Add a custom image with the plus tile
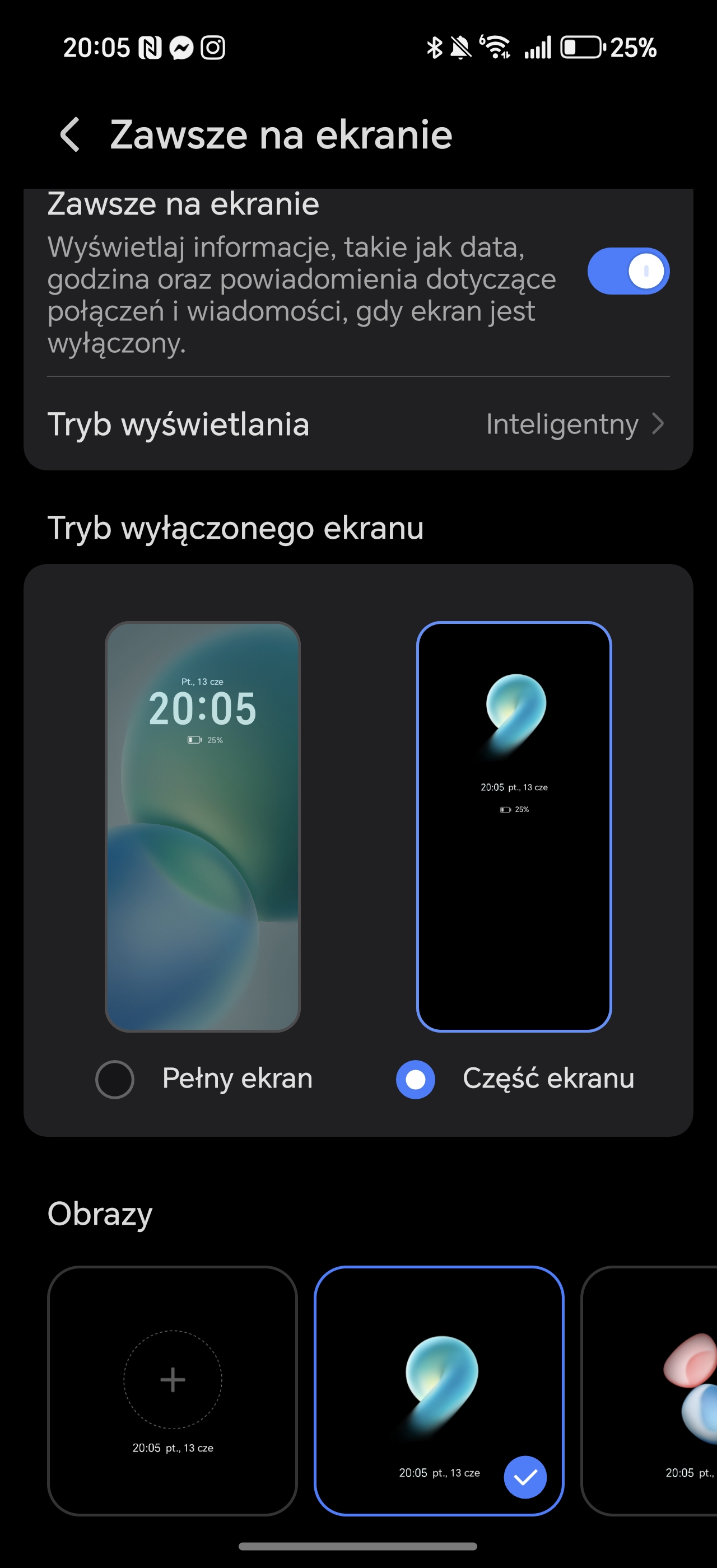Viewport: 717px width, 1568px height. [173, 1390]
